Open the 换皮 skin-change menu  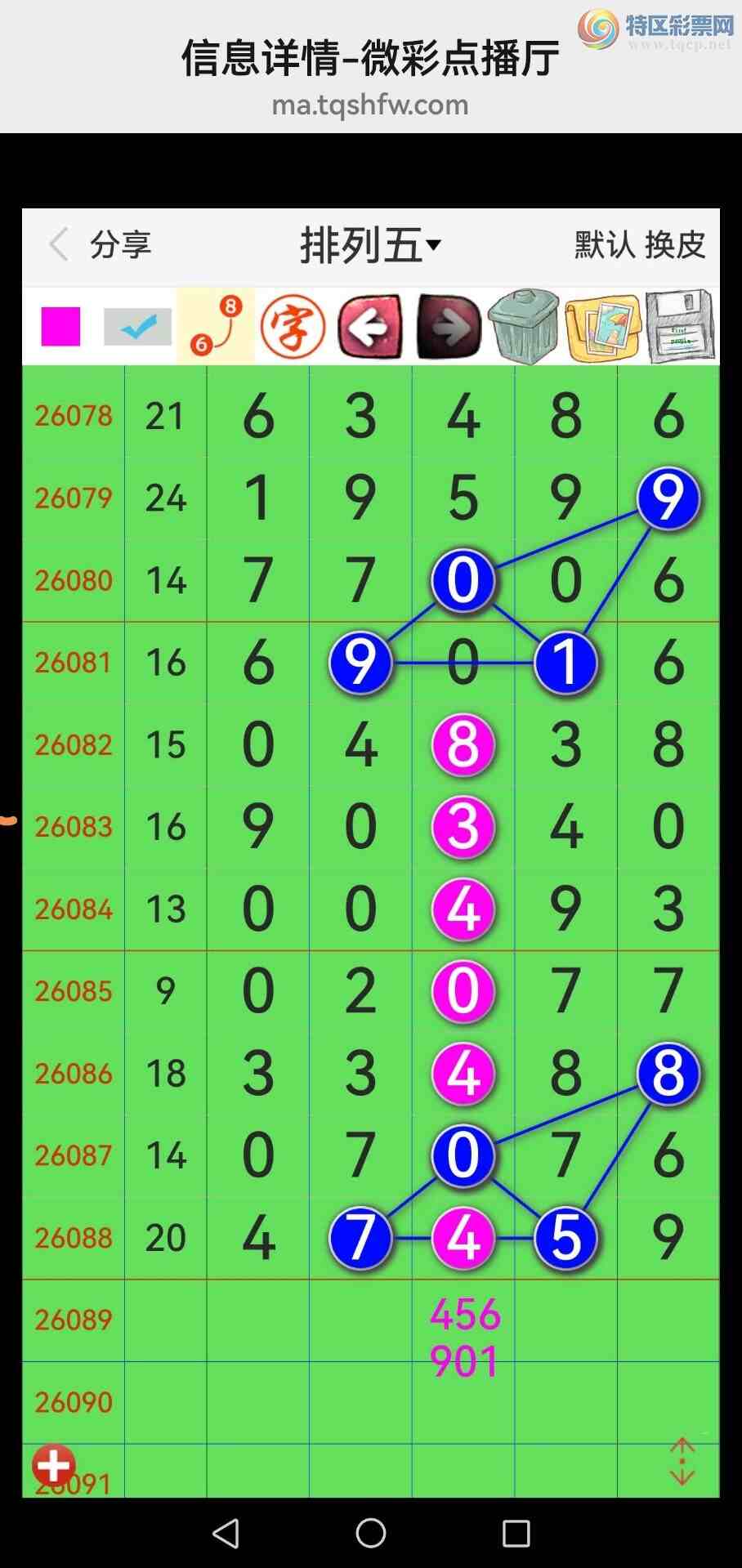(675, 244)
